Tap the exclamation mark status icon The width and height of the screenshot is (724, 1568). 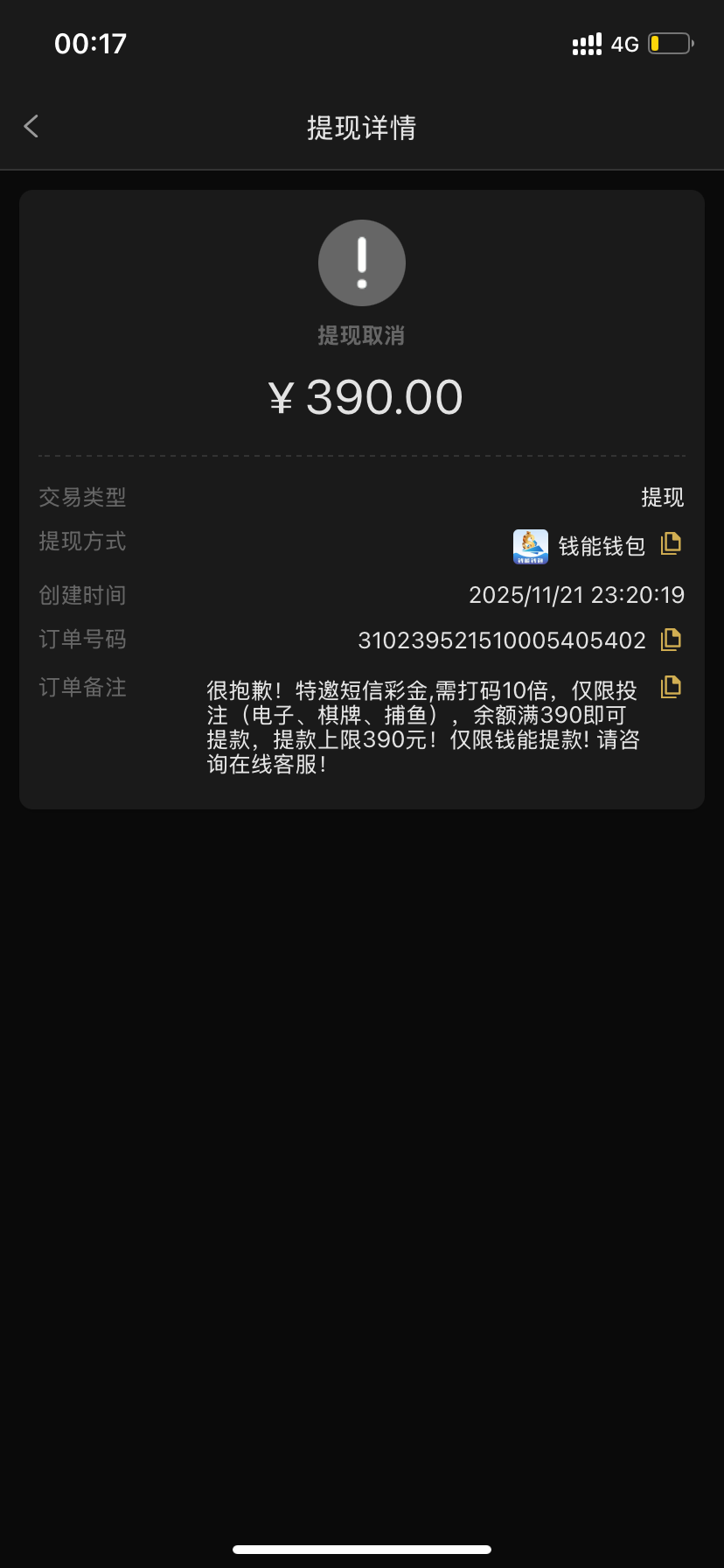(361, 262)
